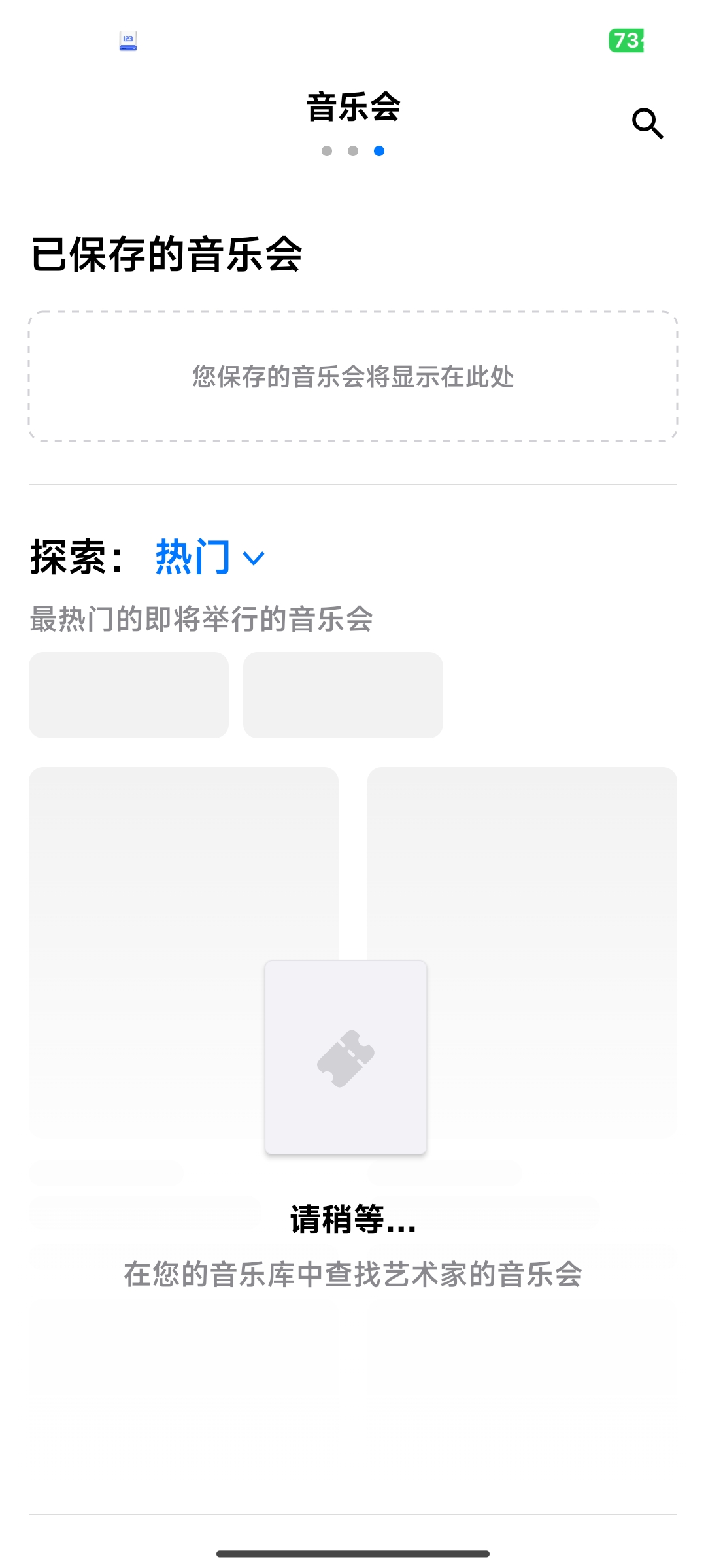Expand the 热门 explore dropdown
Image resolution: width=706 pixels, height=1568 pixels.
pos(209,557)
